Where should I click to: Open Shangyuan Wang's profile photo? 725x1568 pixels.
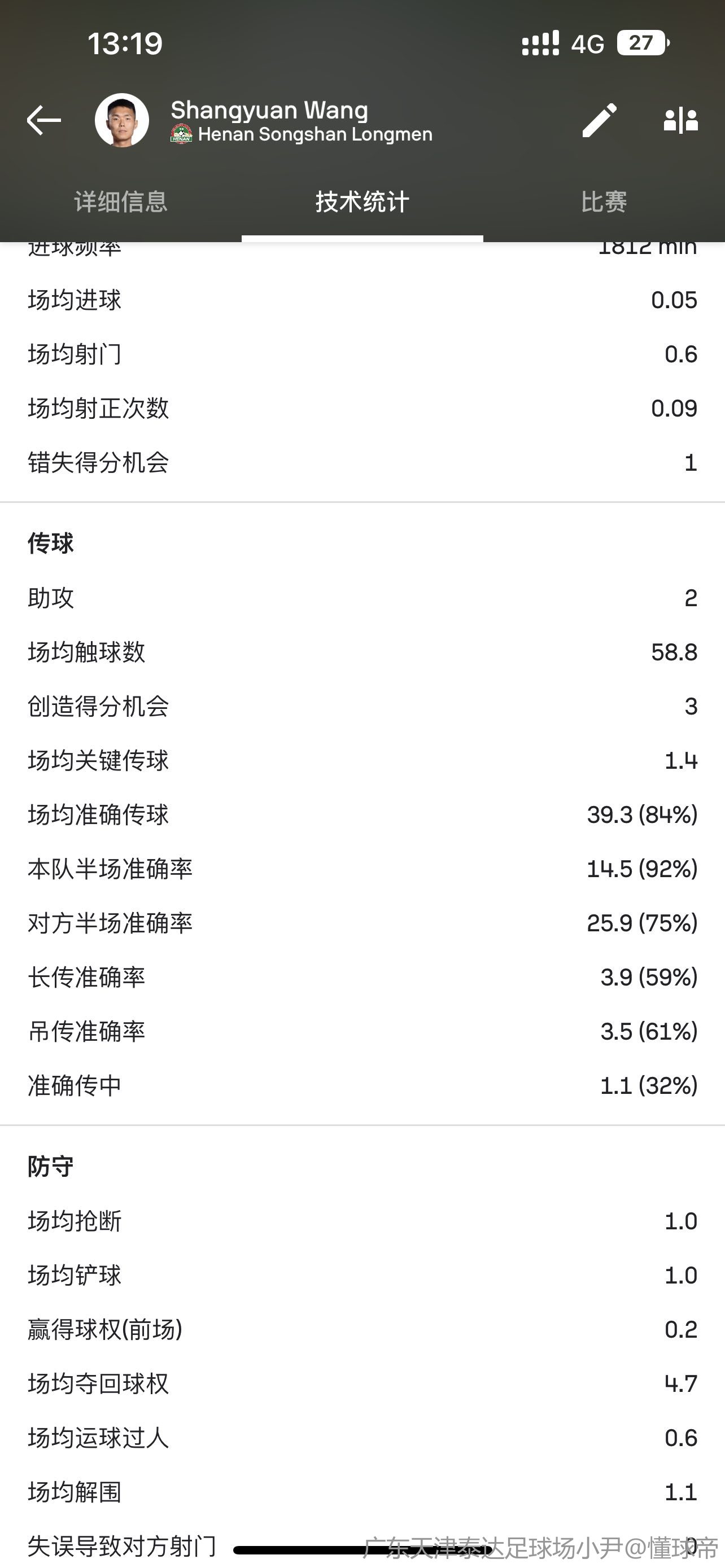[122, 120]
